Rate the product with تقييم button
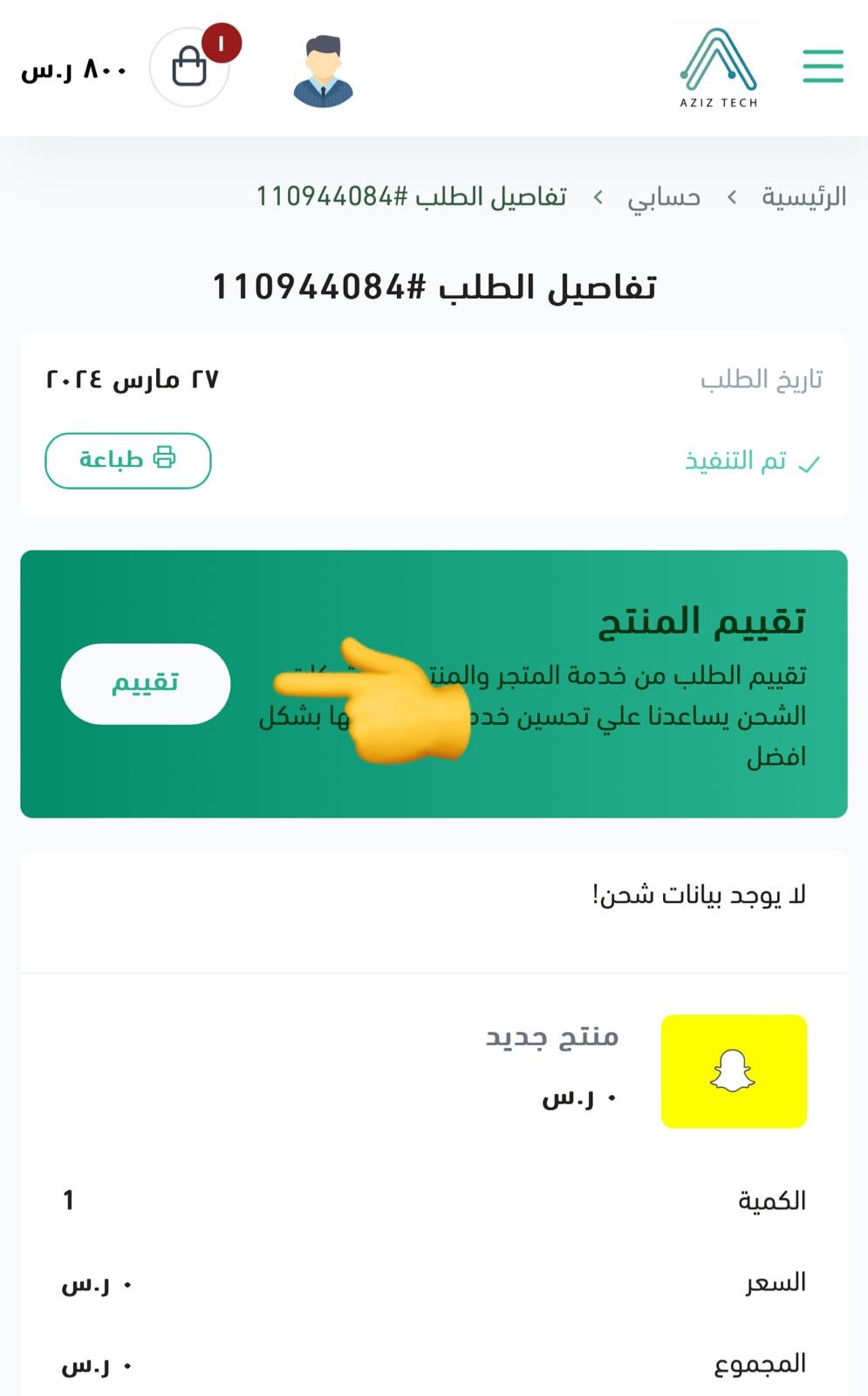Screen dimensions: 868x1396 (146, 683)
